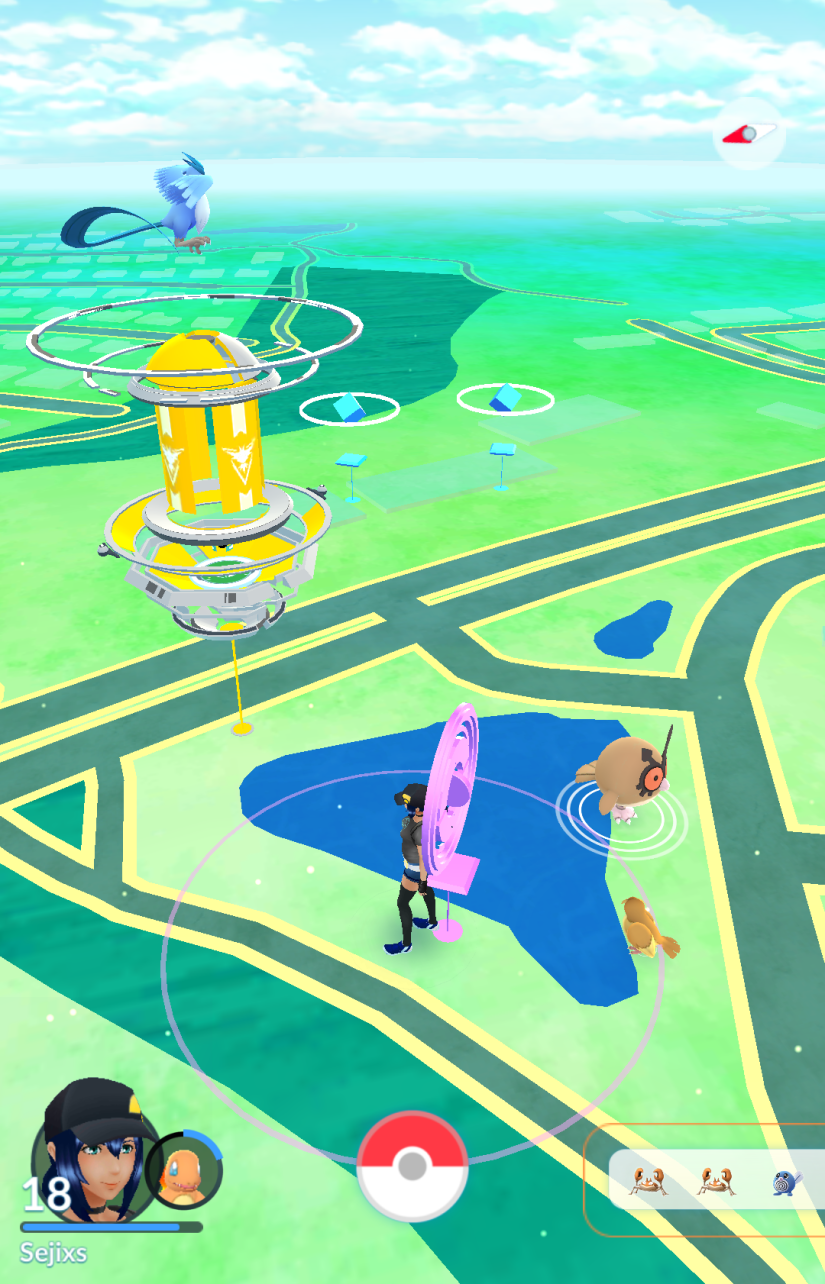Tap the trainer name Sejixs
Image resolution: width=825 pixels, height=1284 pixels.
click(55, 1251)
